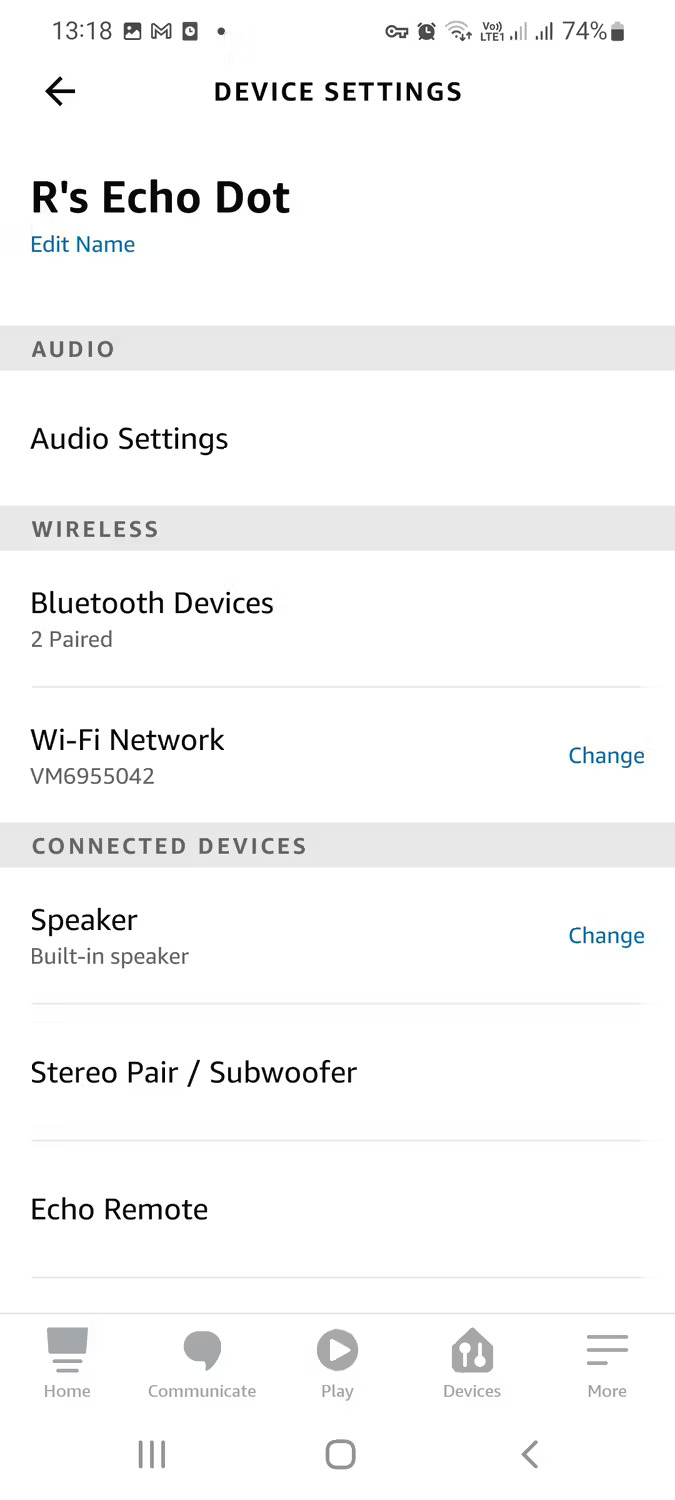Switch to the Home tab
This screenshot has height=1500, width=675.
click(67, 1363)
